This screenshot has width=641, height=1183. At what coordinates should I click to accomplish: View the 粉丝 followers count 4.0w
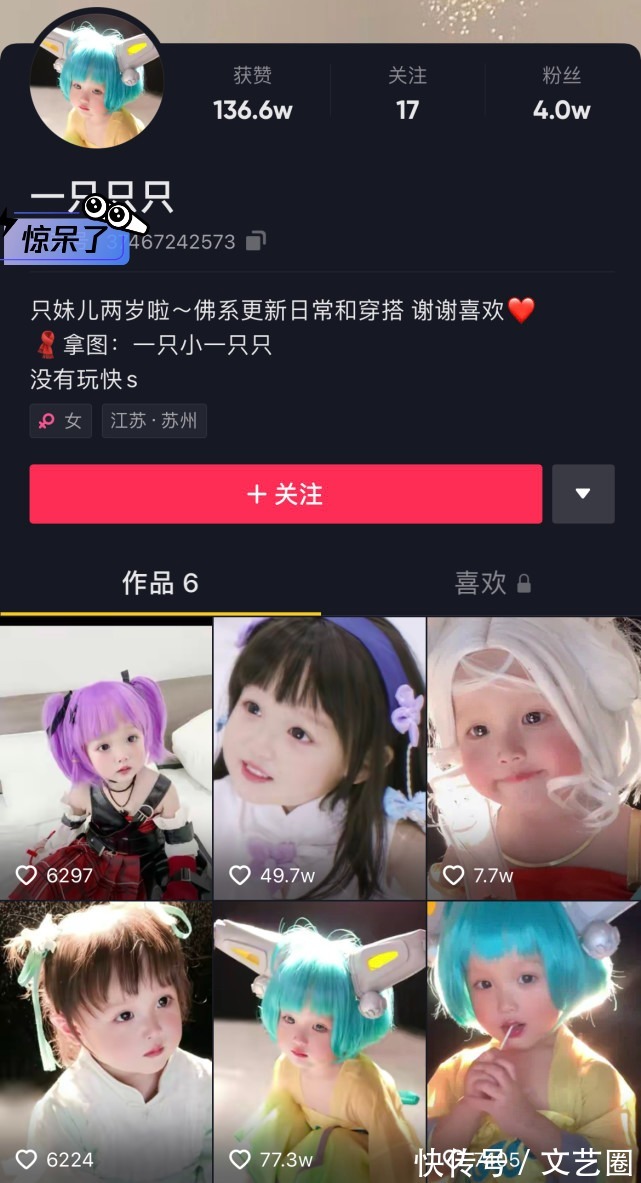(x=561, y=96)
